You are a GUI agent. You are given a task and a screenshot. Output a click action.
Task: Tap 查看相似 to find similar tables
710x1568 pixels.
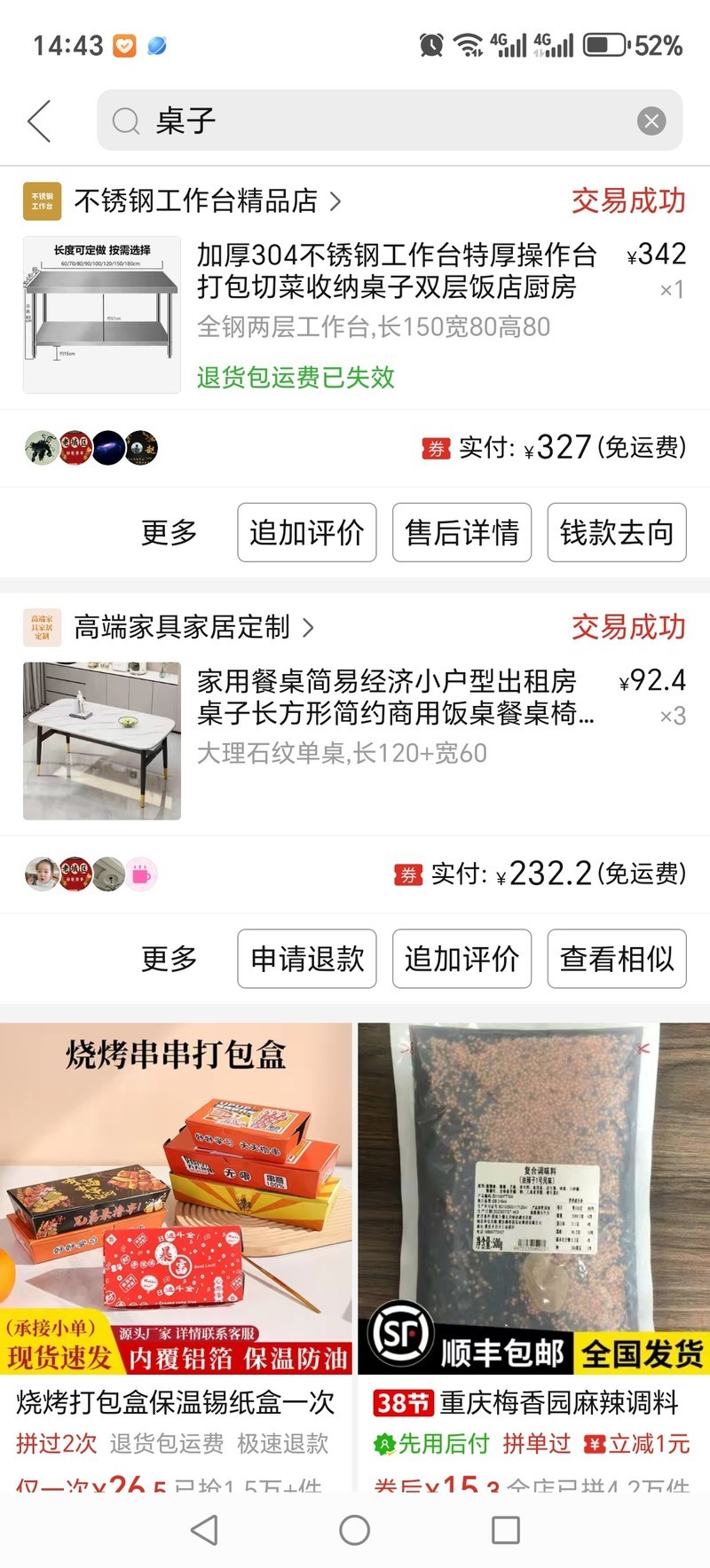[x=617, y=959]
